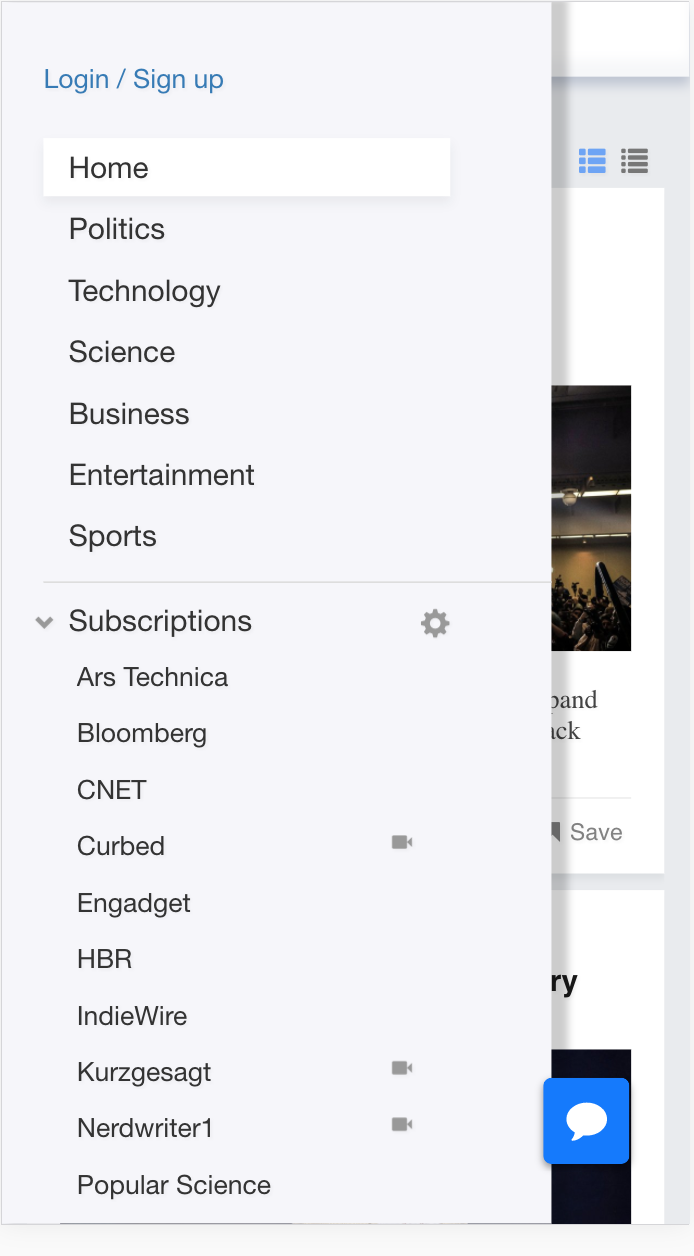Open the Login / Sign up link
The image size is (694, 1256).
pyautogui.click(x=133, y=79)
